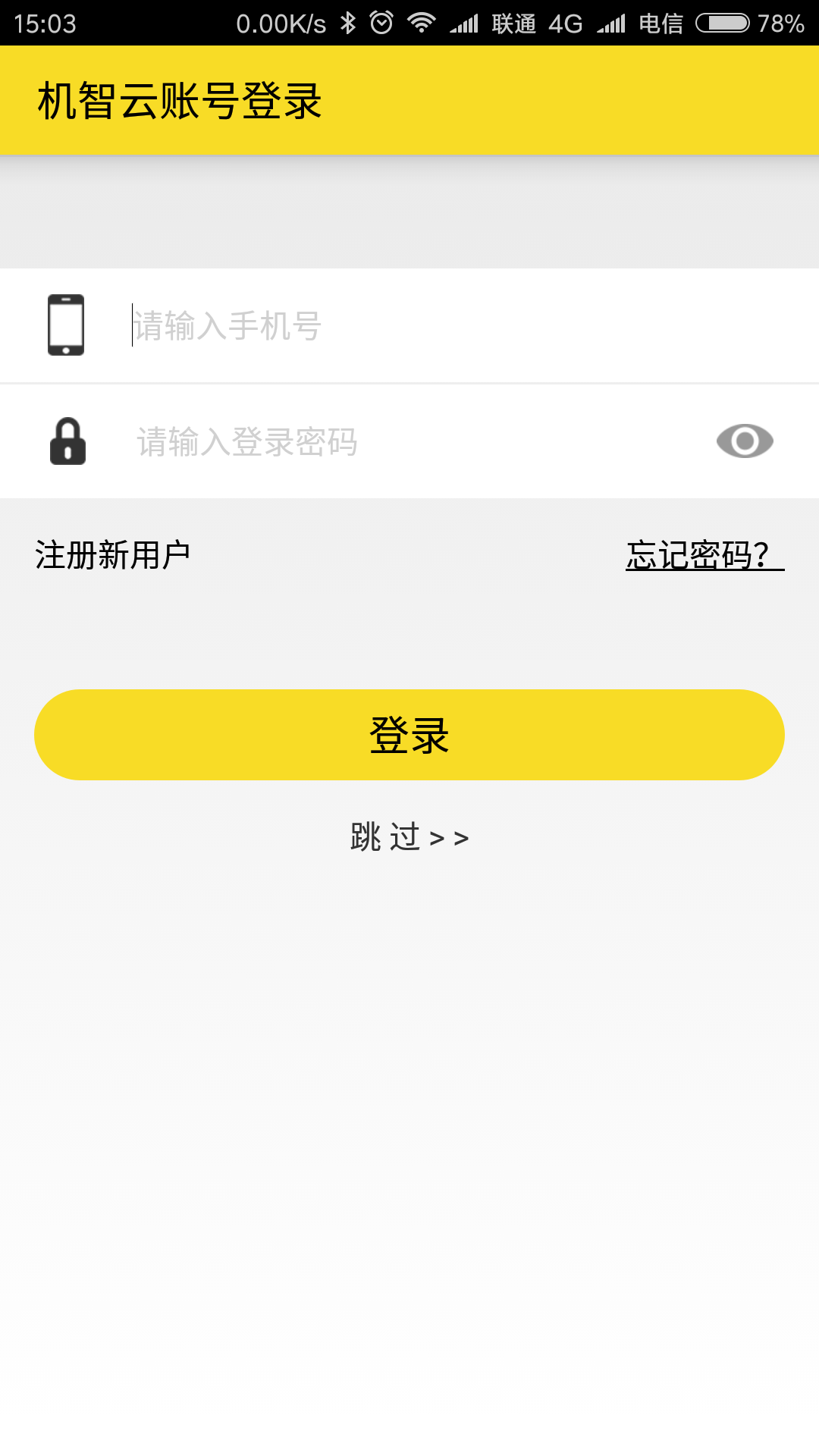Image resolution: width=819 pixels, height=1456 pixels.
Task: Skip login via 跳过 >>
Action: coord(409,837)
